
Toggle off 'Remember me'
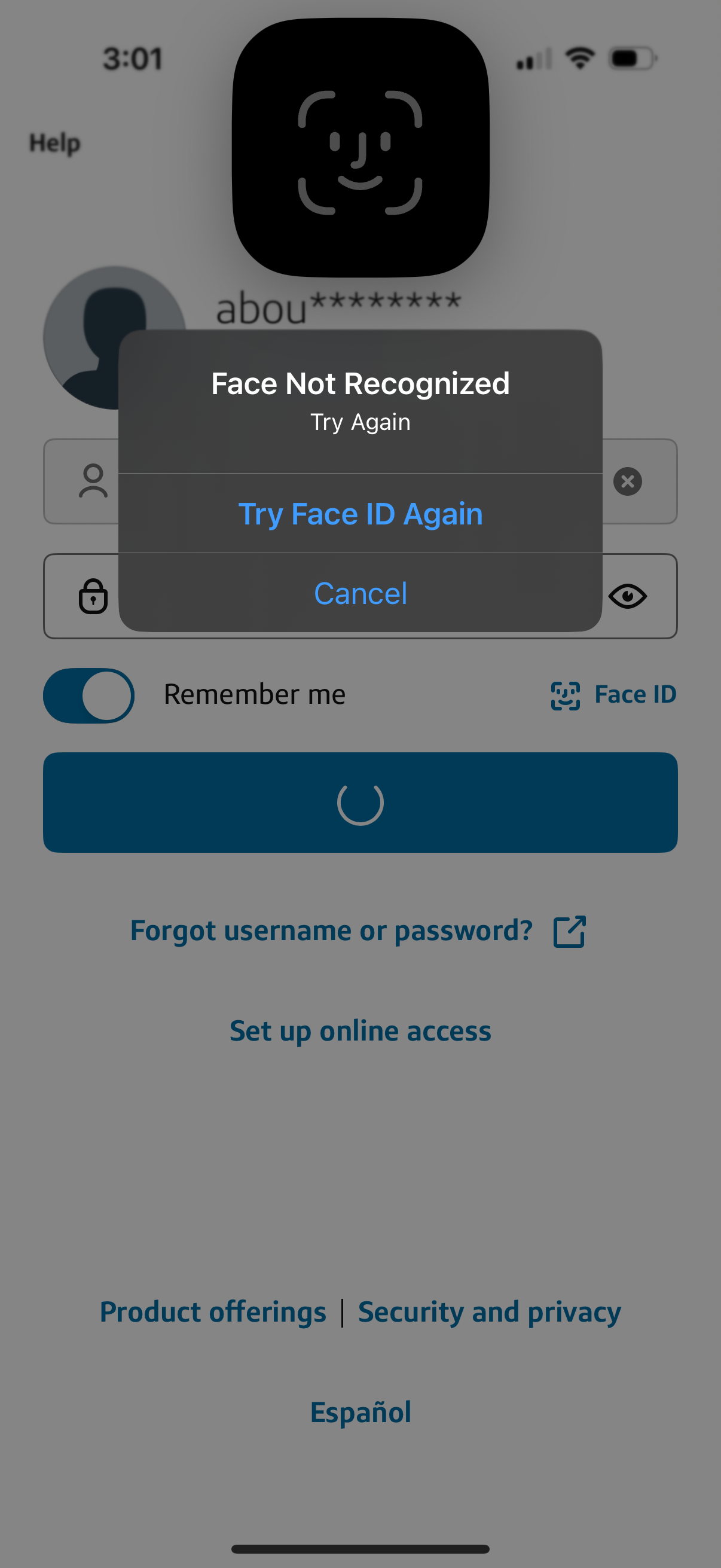coord(89,694)
